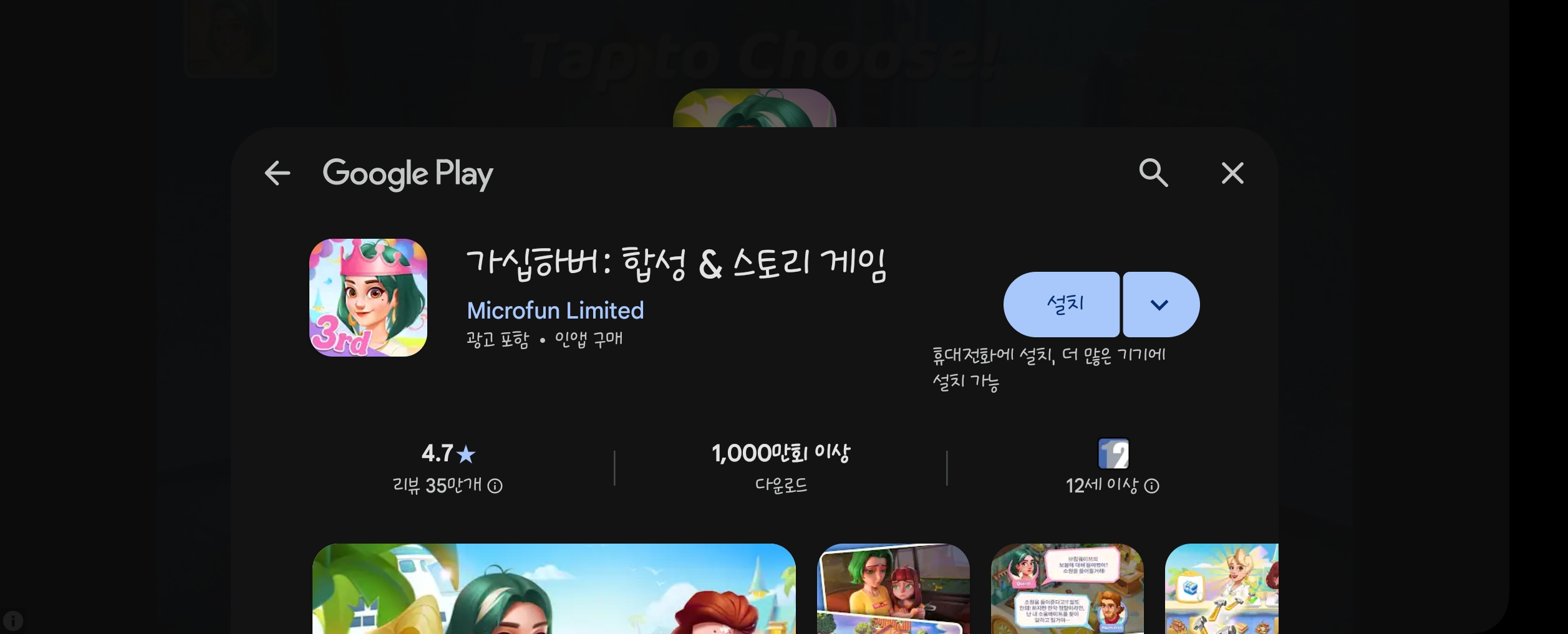1568x634 pixels.
Task: Tap the ad info icon in the corner
Action: tap(13, 620)
